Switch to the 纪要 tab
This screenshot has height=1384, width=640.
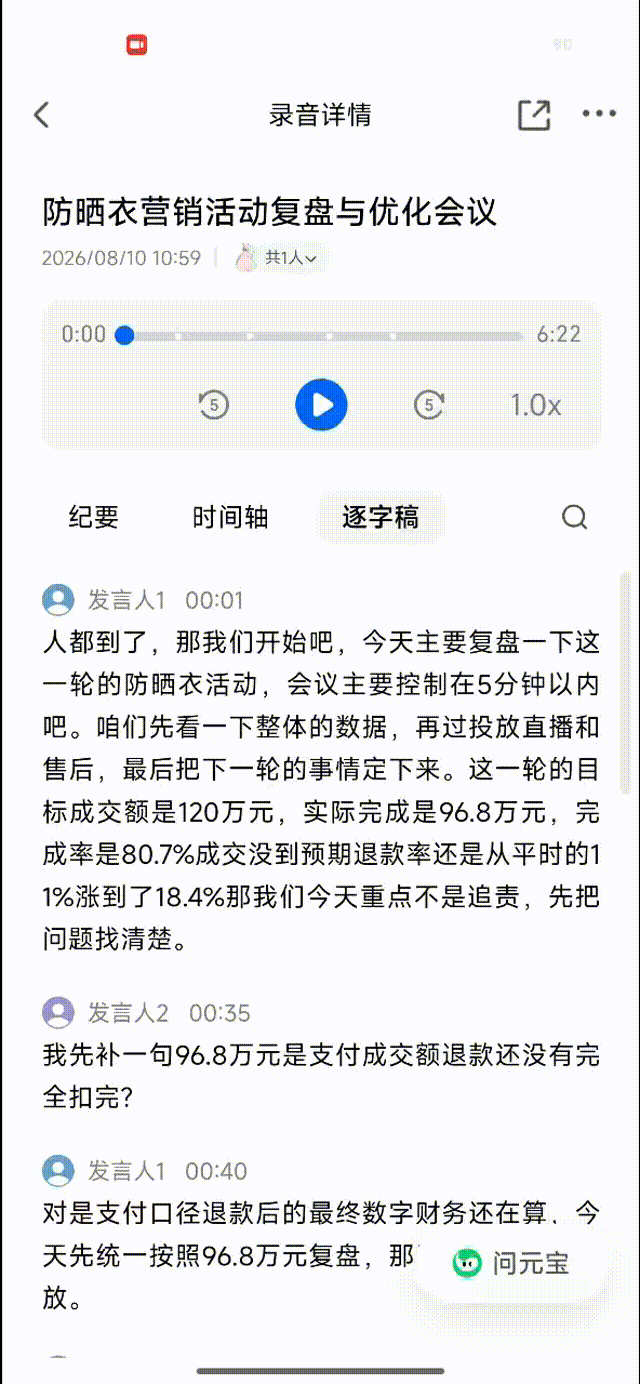(x=94, y=517)
